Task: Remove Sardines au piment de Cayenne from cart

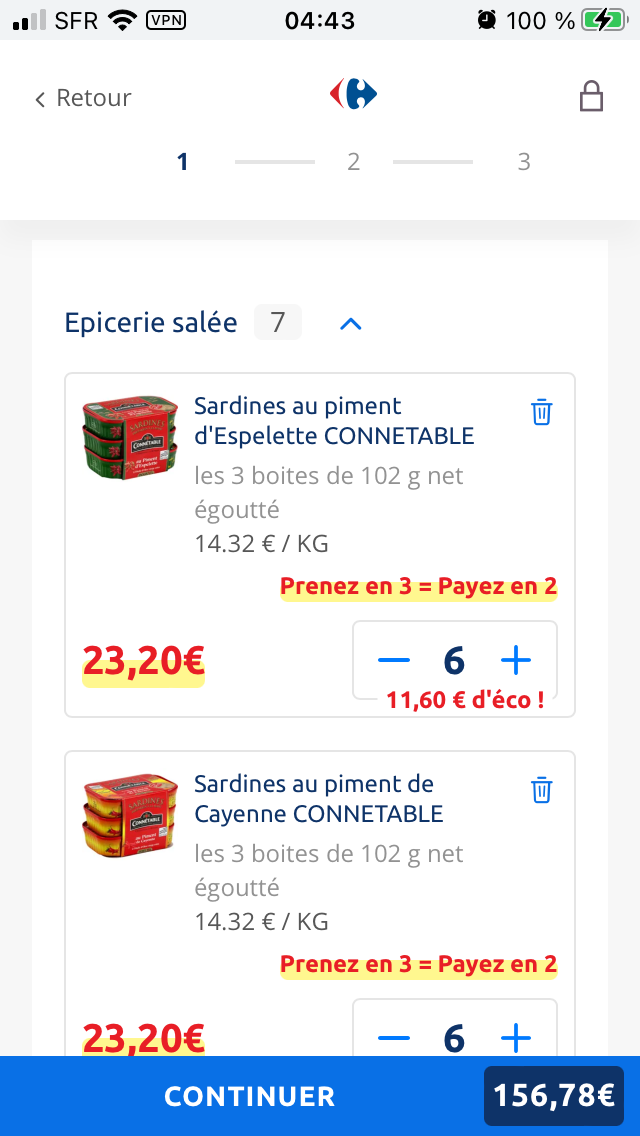Action: pos(541,790)
